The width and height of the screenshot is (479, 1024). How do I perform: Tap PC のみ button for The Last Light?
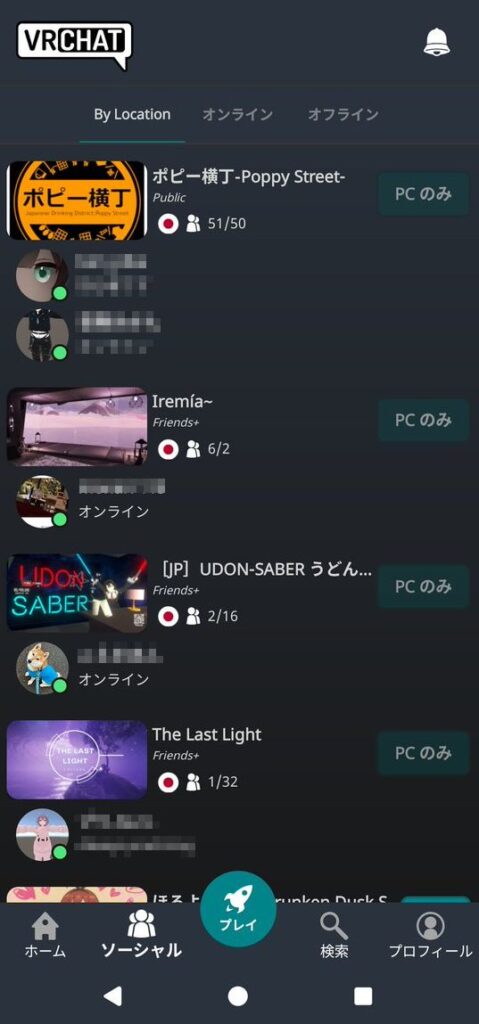[423, 753]
